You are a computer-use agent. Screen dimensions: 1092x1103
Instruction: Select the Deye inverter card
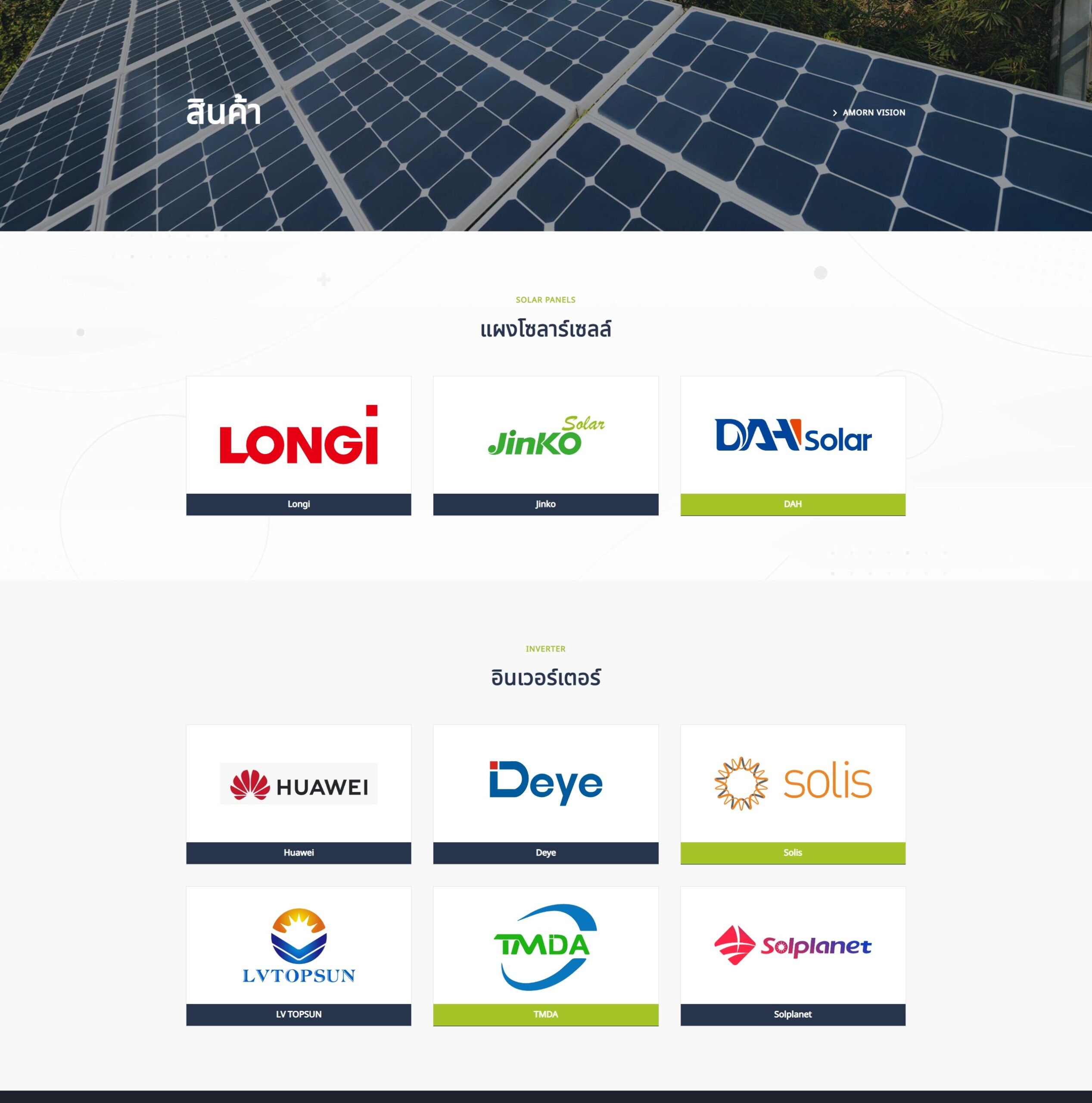[545, 794]
